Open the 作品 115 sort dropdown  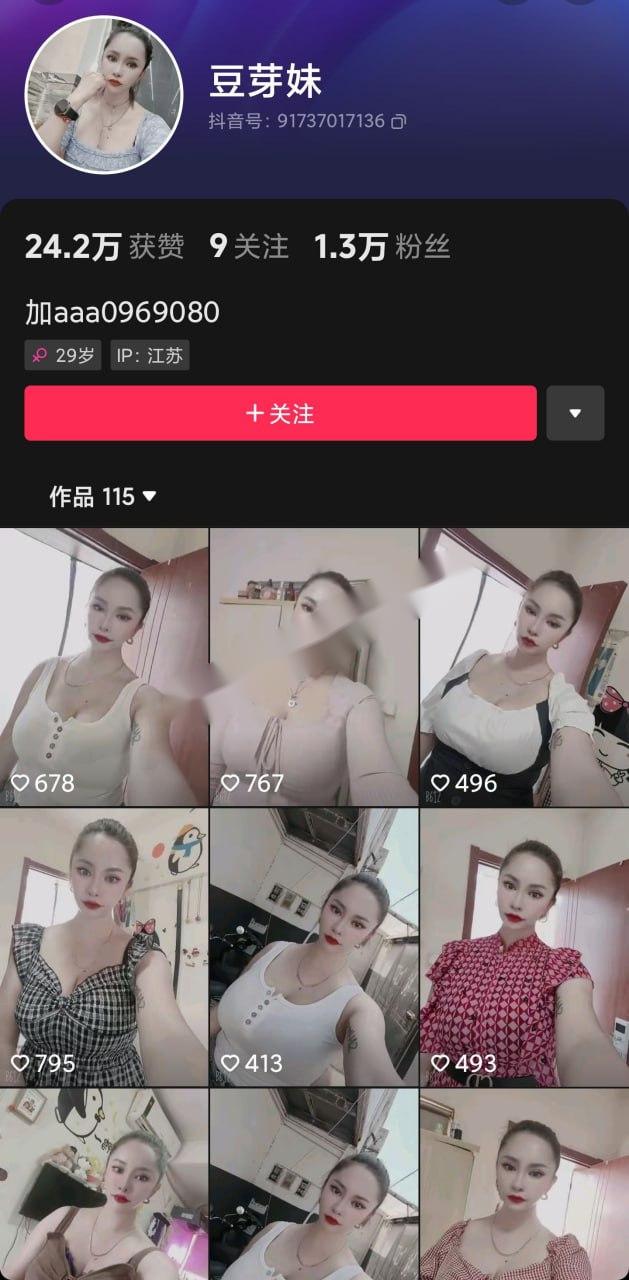click(x=103, y=496)
